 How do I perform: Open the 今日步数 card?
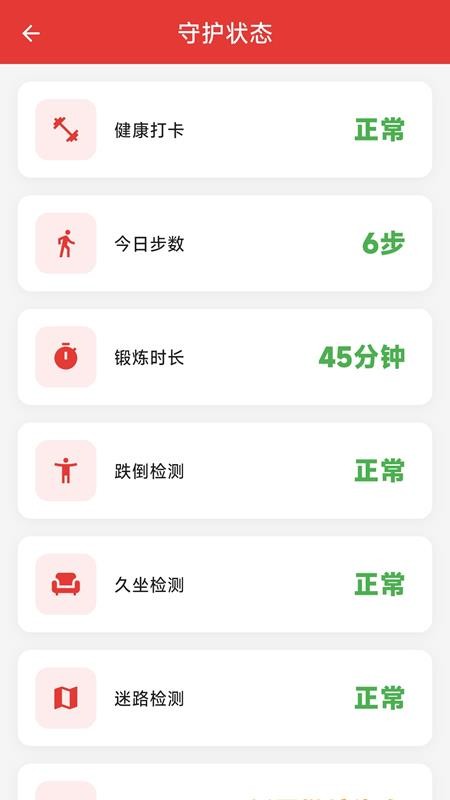tap(225, 243)
